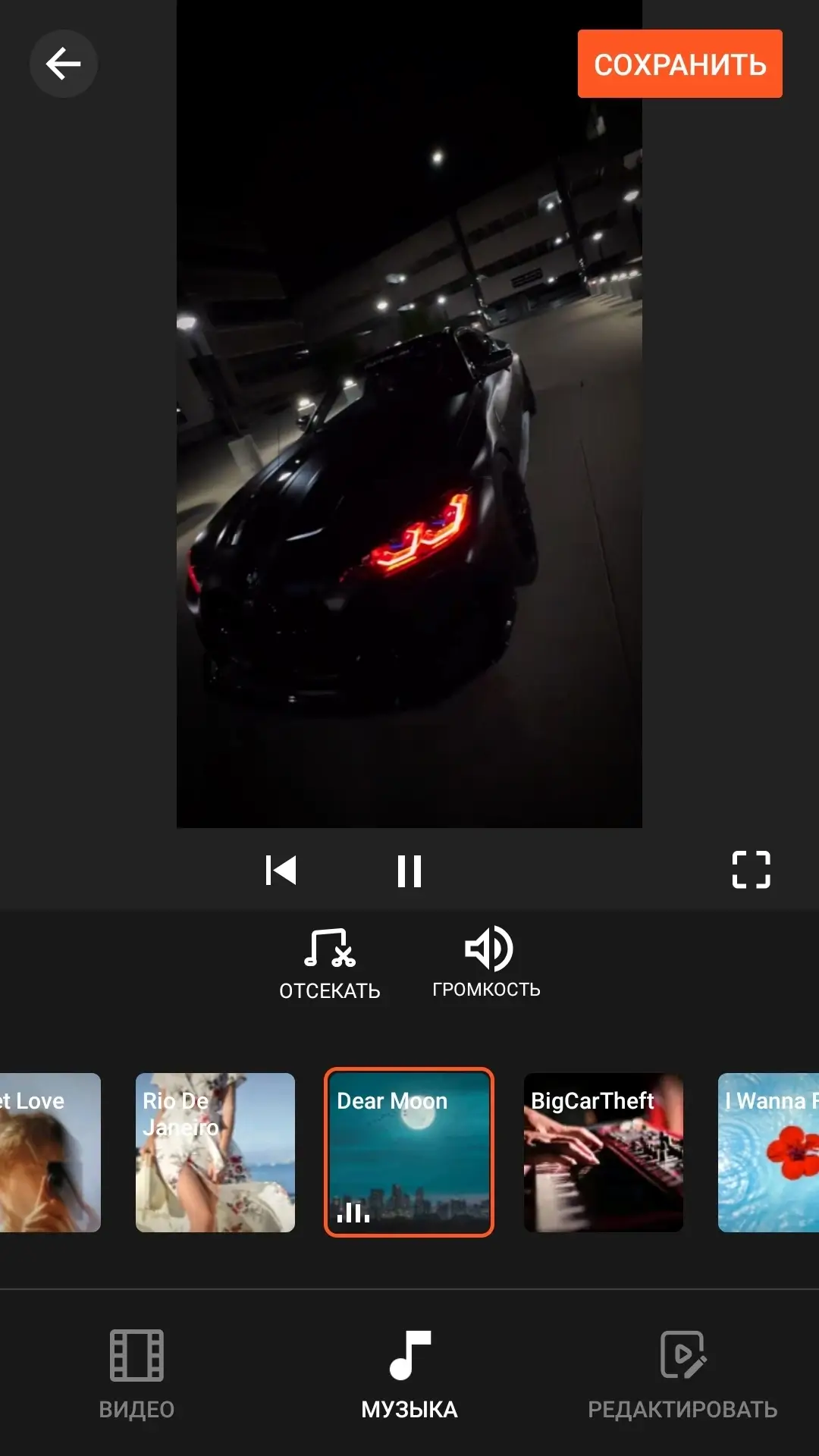Image resolution: width=819 pixels, height=1456 pixels.
Task: Restart playback from the beginning
Action: coord(281,870)
